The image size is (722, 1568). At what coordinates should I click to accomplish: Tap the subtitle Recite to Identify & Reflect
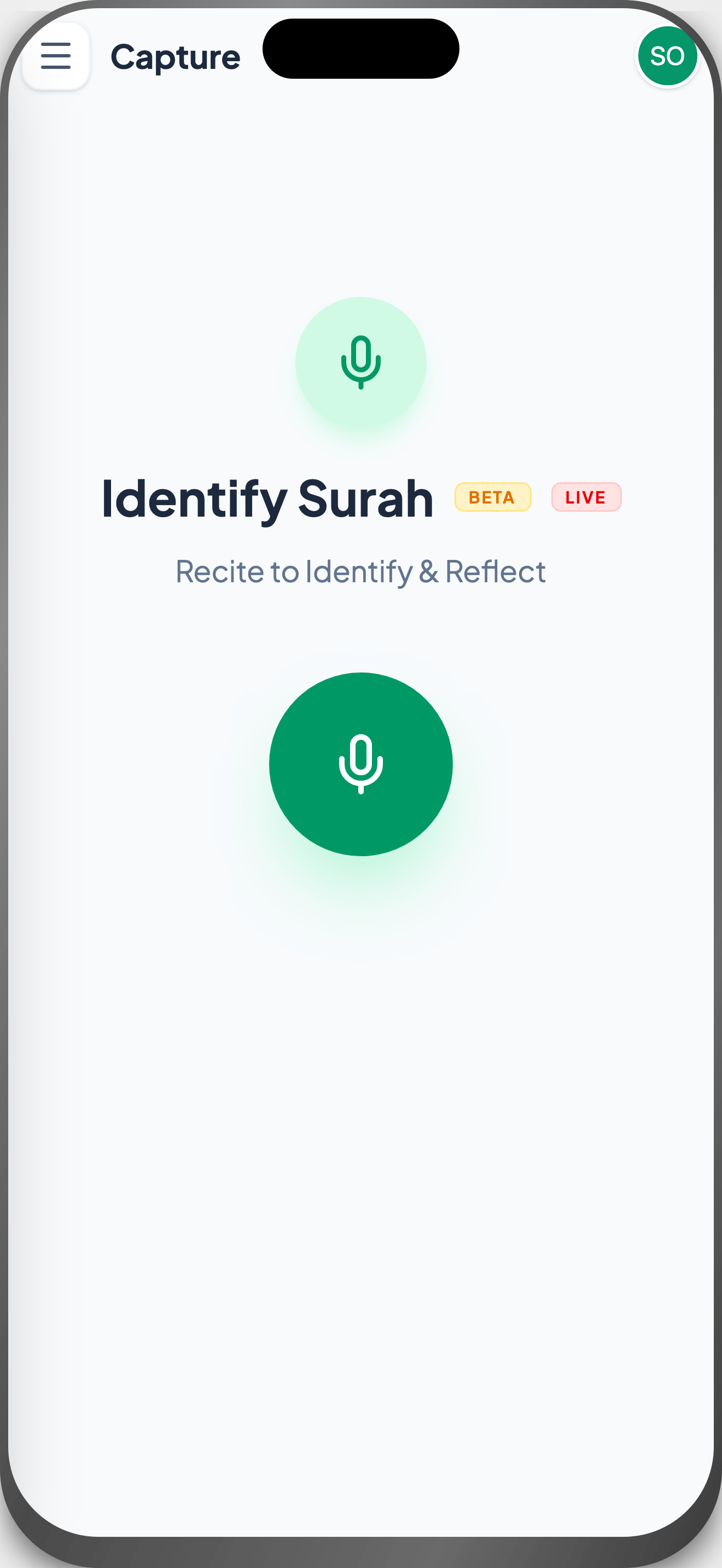pyautogui.click(x=361, y=571)
